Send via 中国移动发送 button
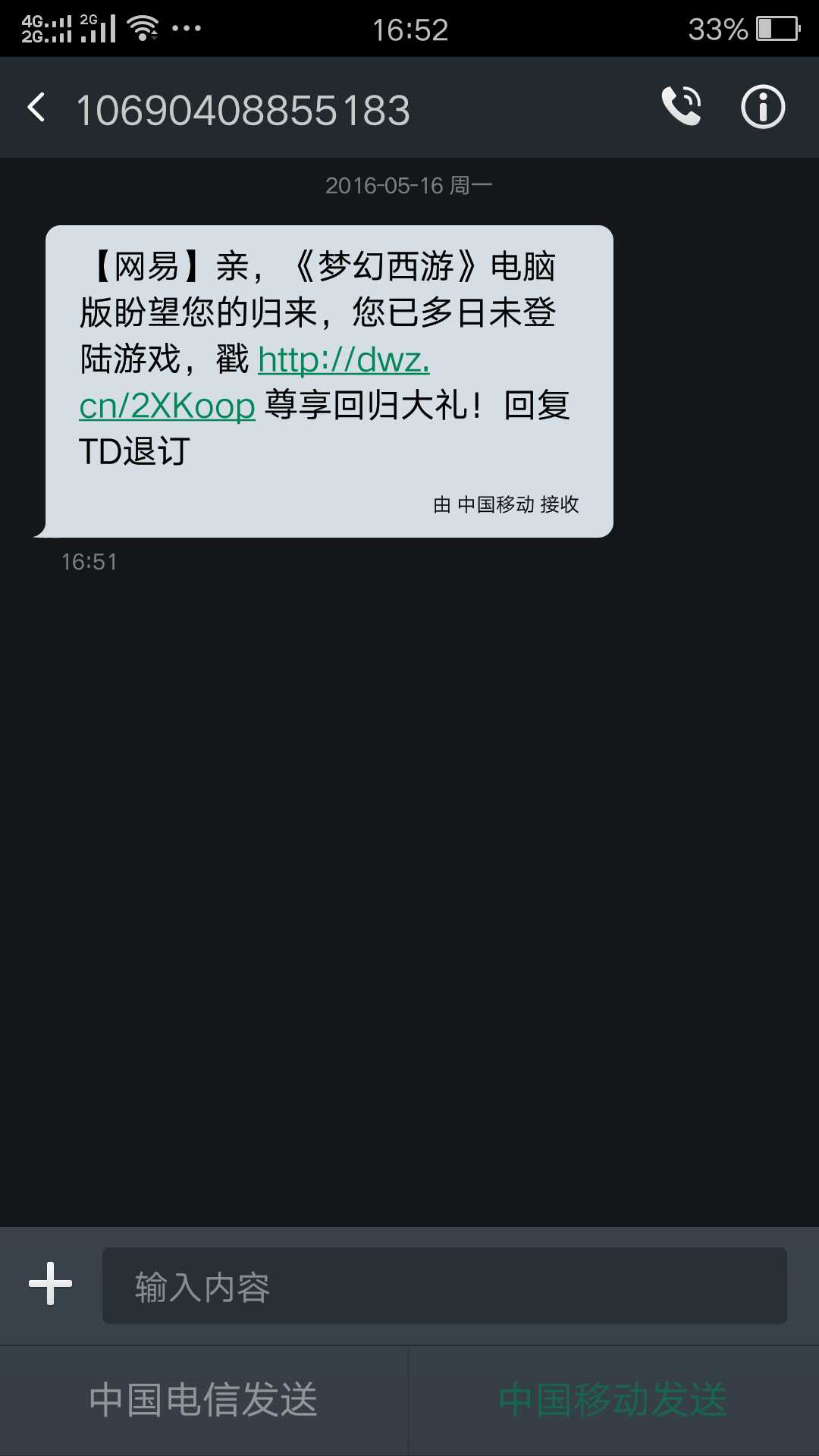The image size is (819, 1456). tap(613, 1400)
